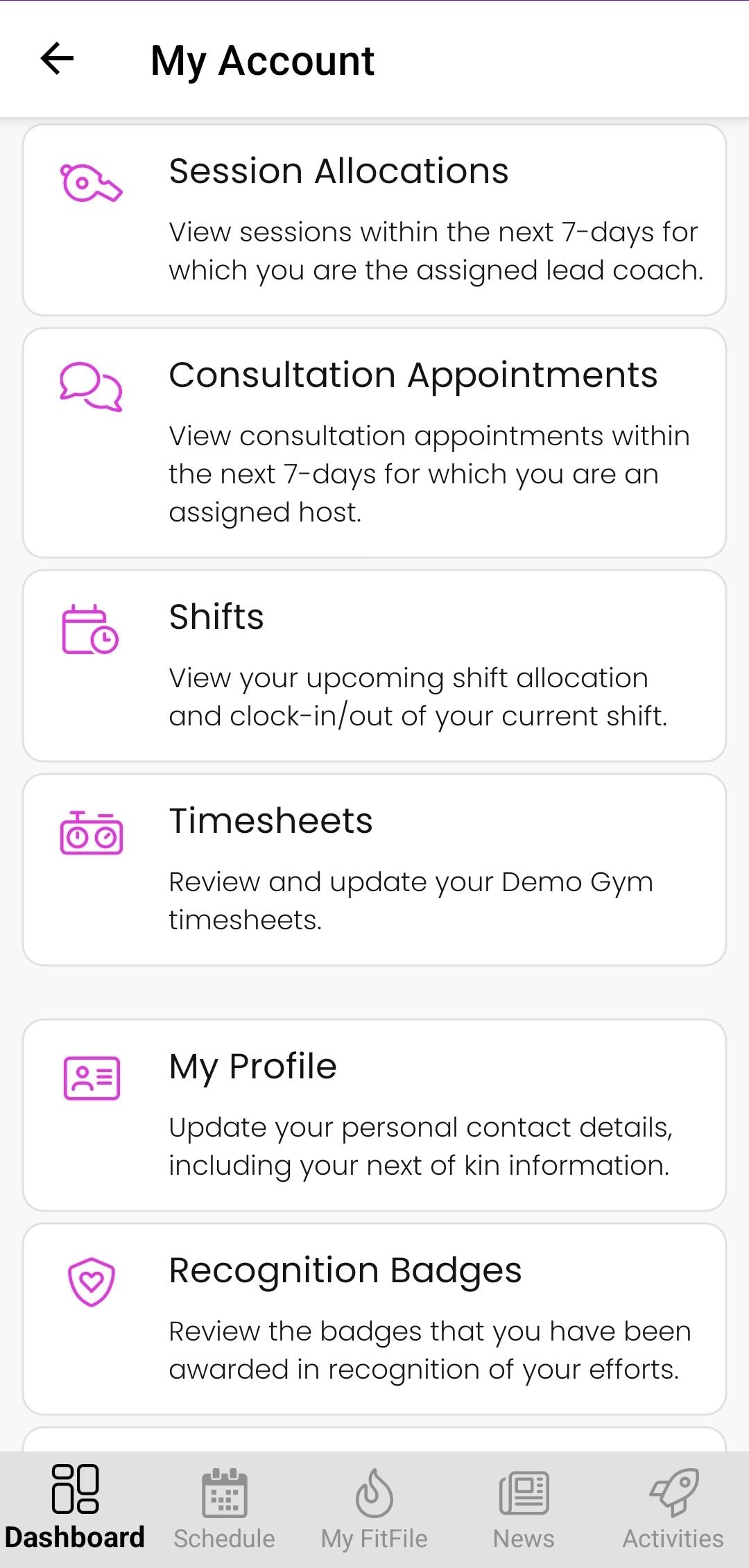Switch to the News tab
749x1568 pixels.
tap(524, 1508)
